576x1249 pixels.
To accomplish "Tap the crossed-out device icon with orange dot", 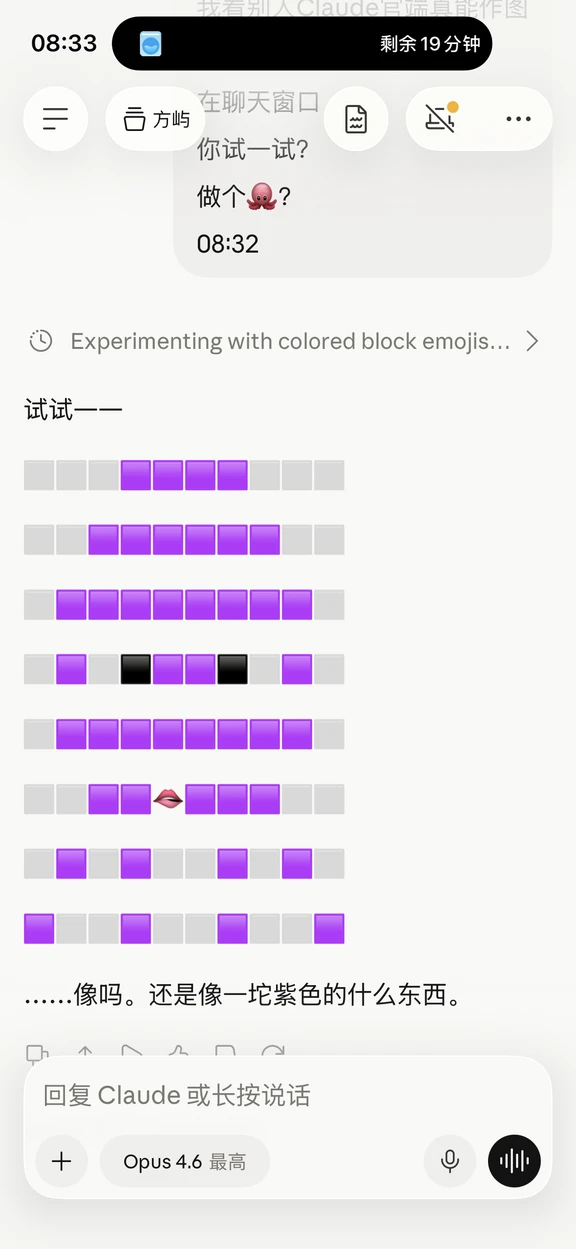I will 439,119.
